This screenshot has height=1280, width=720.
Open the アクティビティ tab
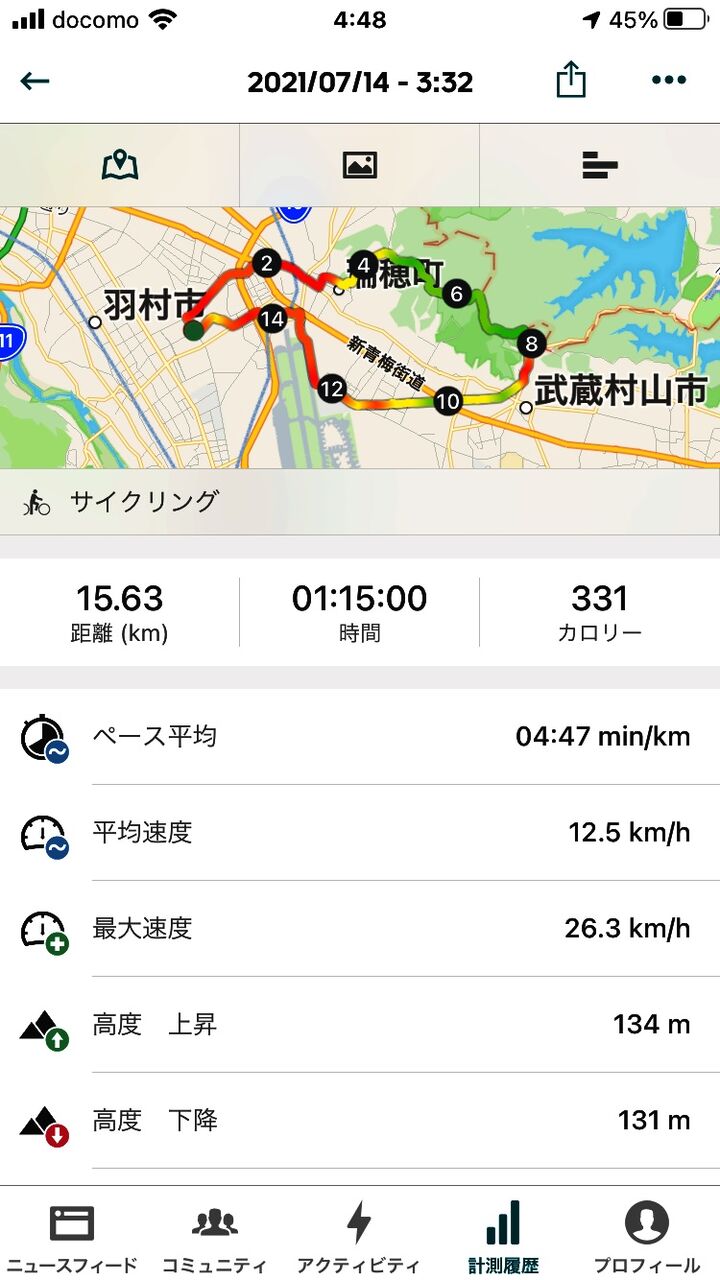coord(359,1236)
